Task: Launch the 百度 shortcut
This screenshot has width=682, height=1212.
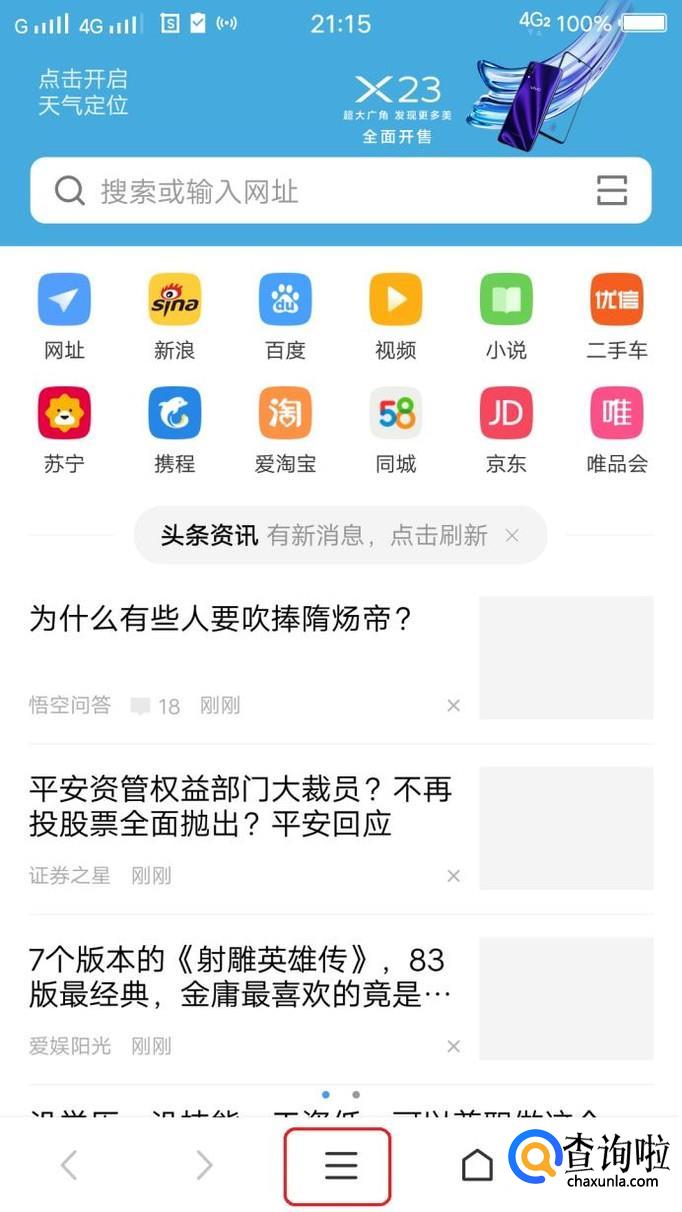Action: 285,317
